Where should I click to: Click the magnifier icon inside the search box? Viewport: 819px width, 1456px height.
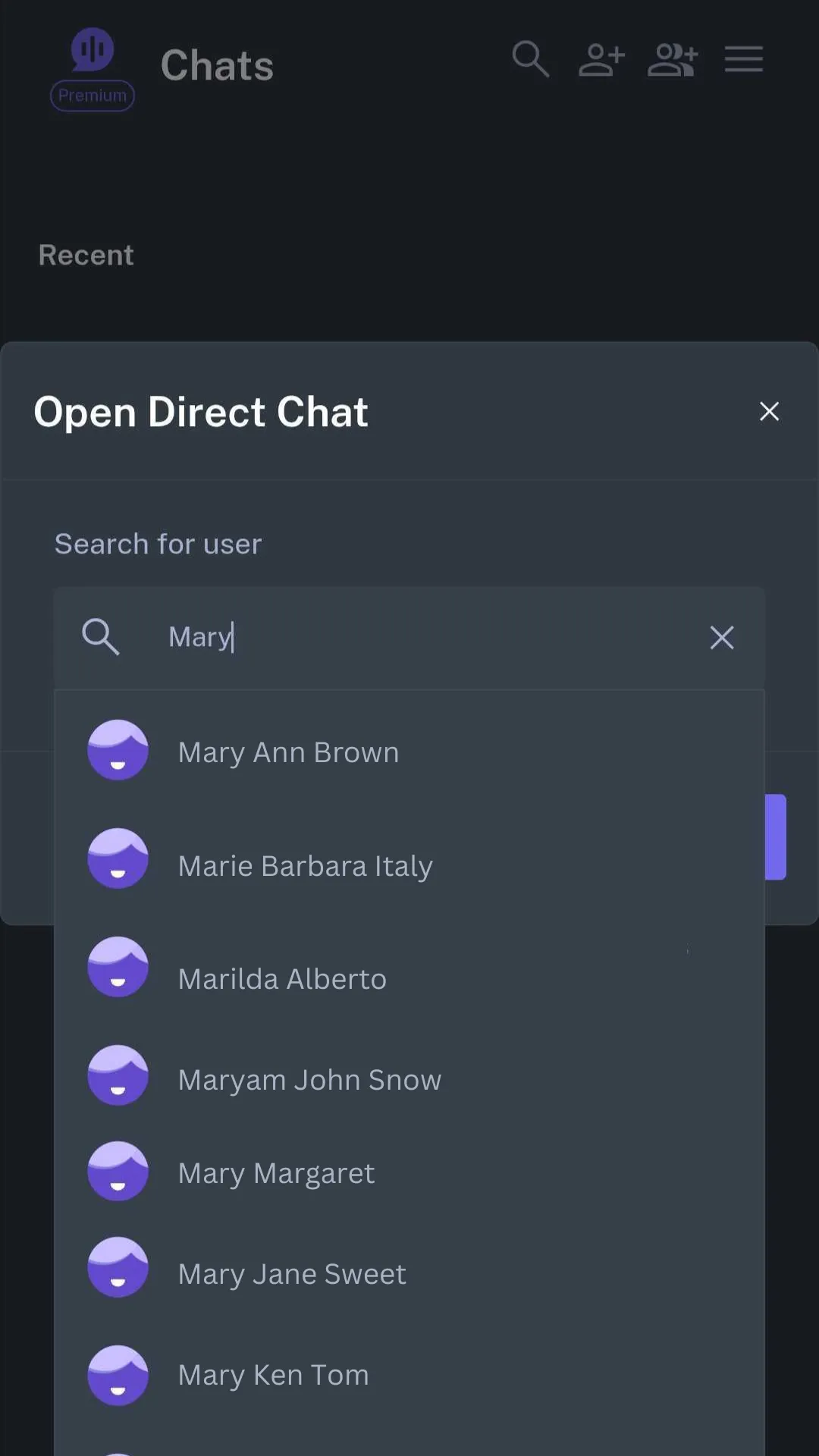pos(101,638)
